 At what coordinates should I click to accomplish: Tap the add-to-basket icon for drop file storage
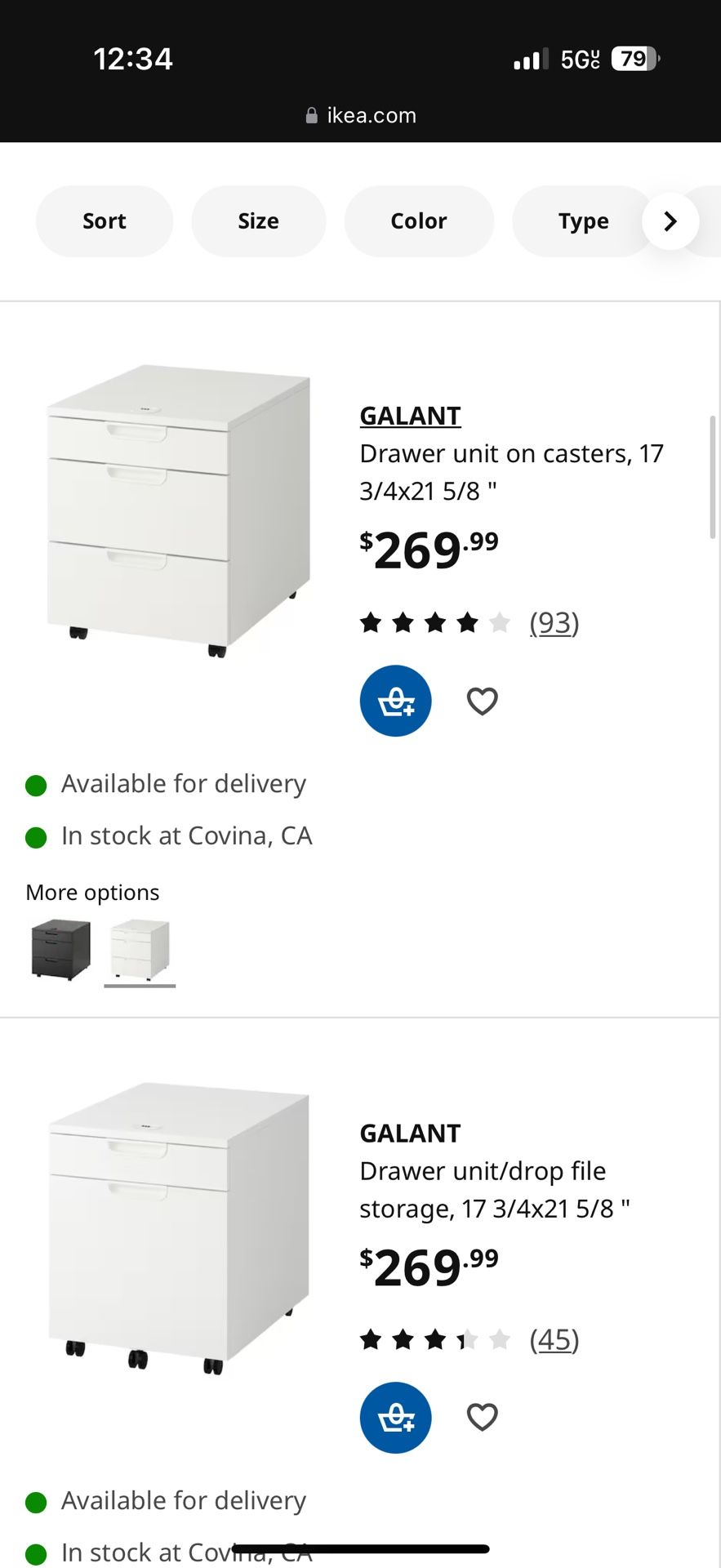(x=395, y=1417)
